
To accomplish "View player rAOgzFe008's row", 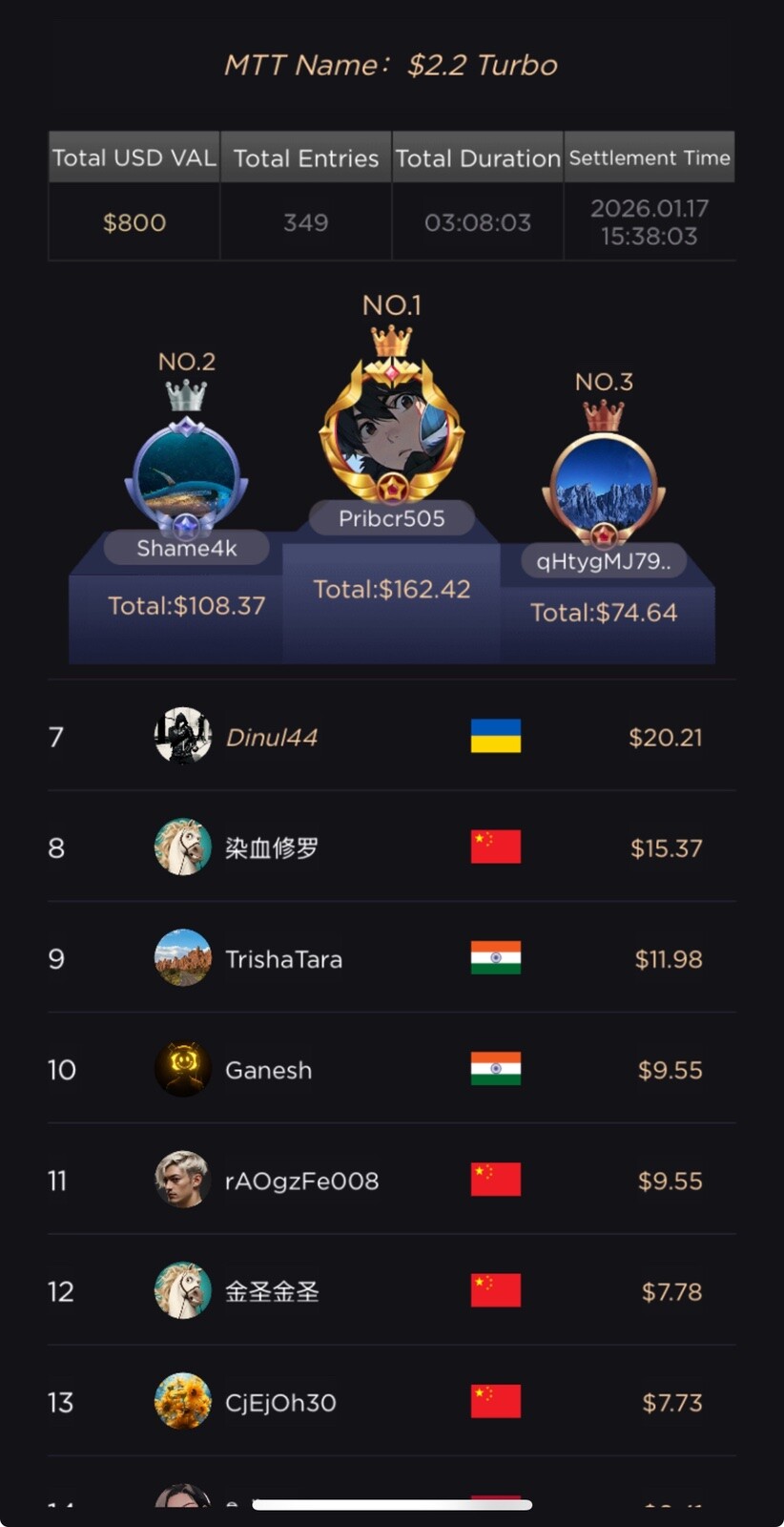I will [391, 1181].
